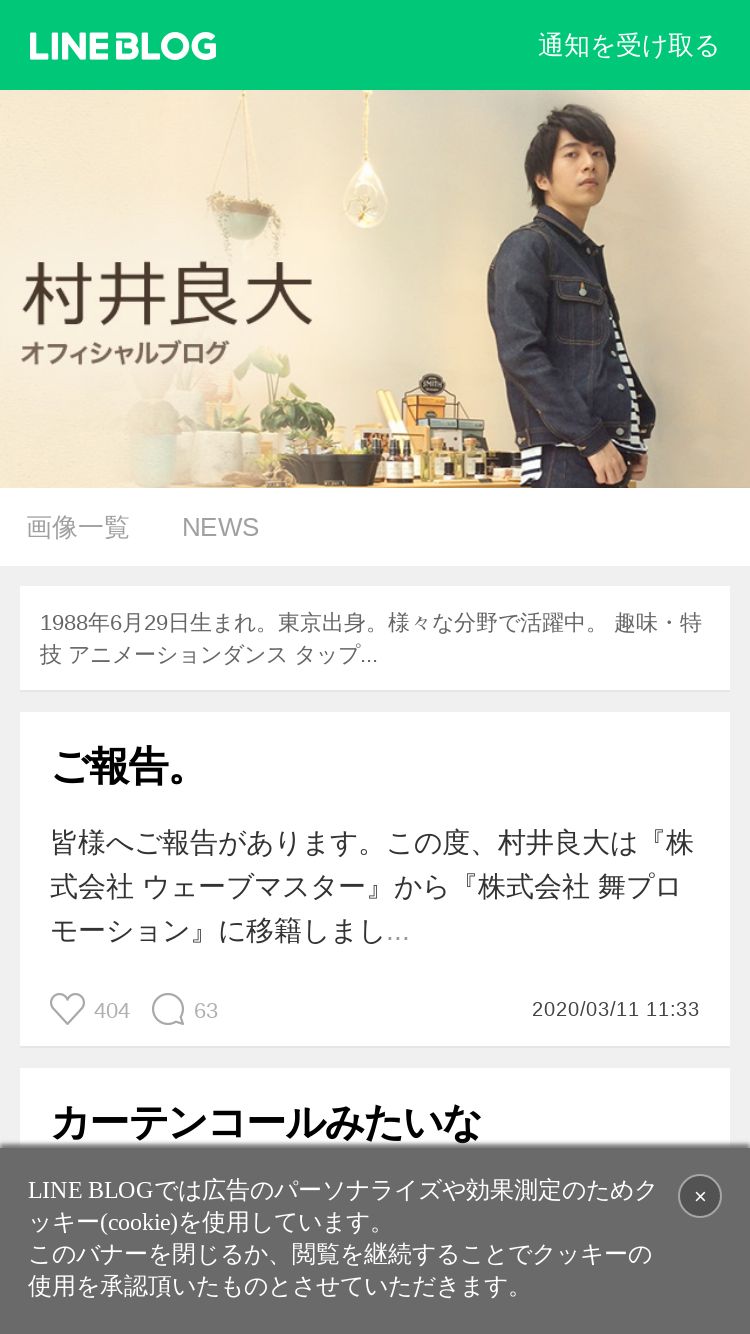
Task: Dismiss the cookie notice banner
Action: point(700,1196)
